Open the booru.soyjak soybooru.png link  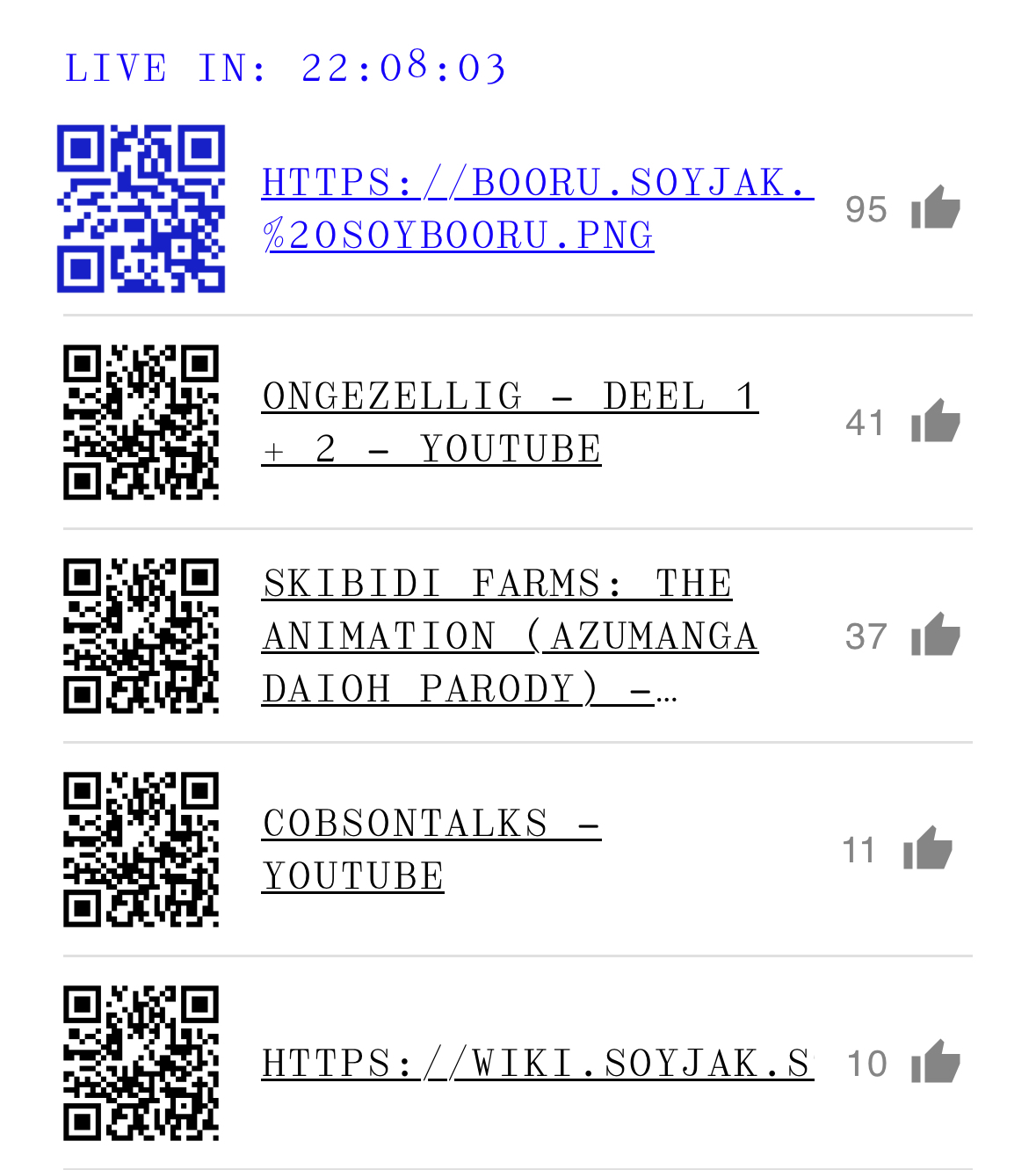tap(536, 208)
